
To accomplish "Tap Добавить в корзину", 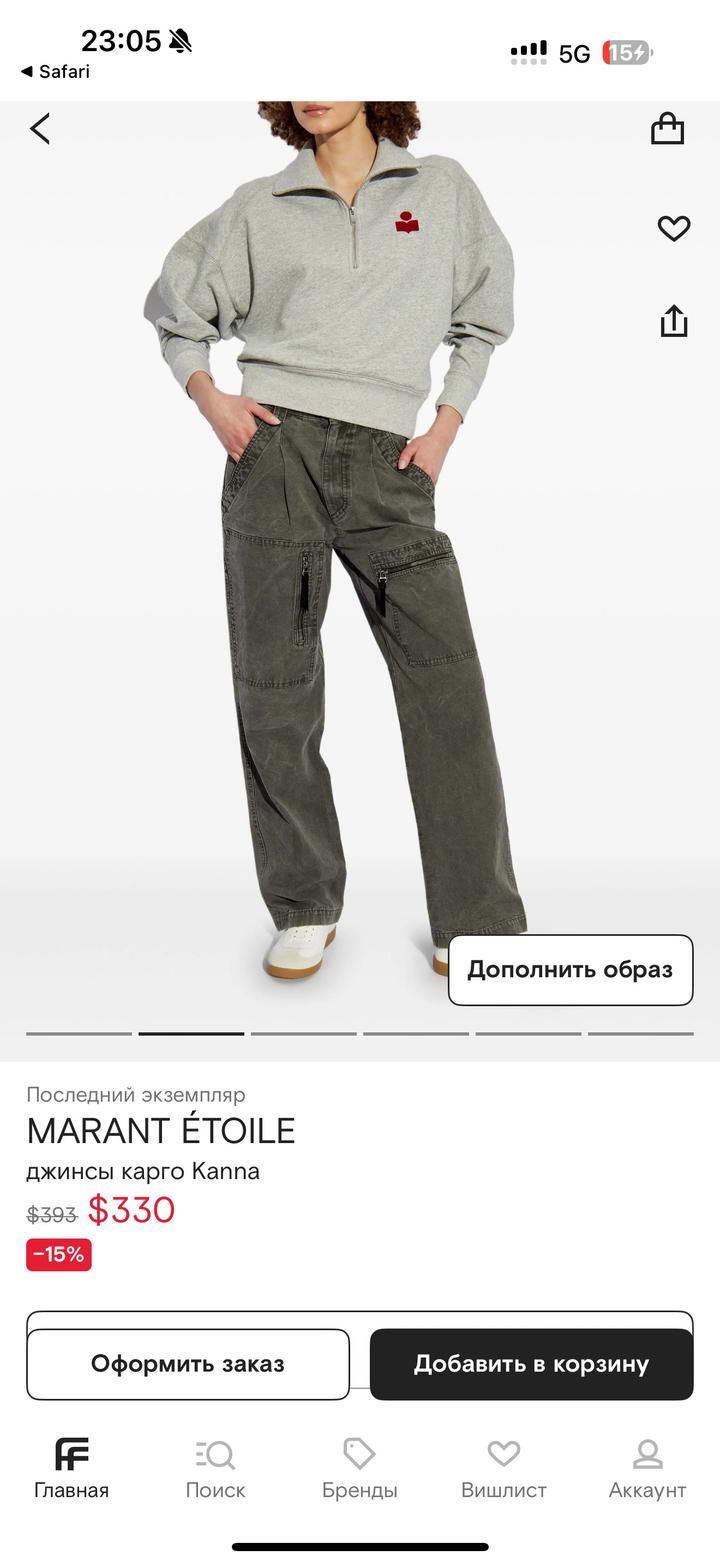I will click(531, 1364).
